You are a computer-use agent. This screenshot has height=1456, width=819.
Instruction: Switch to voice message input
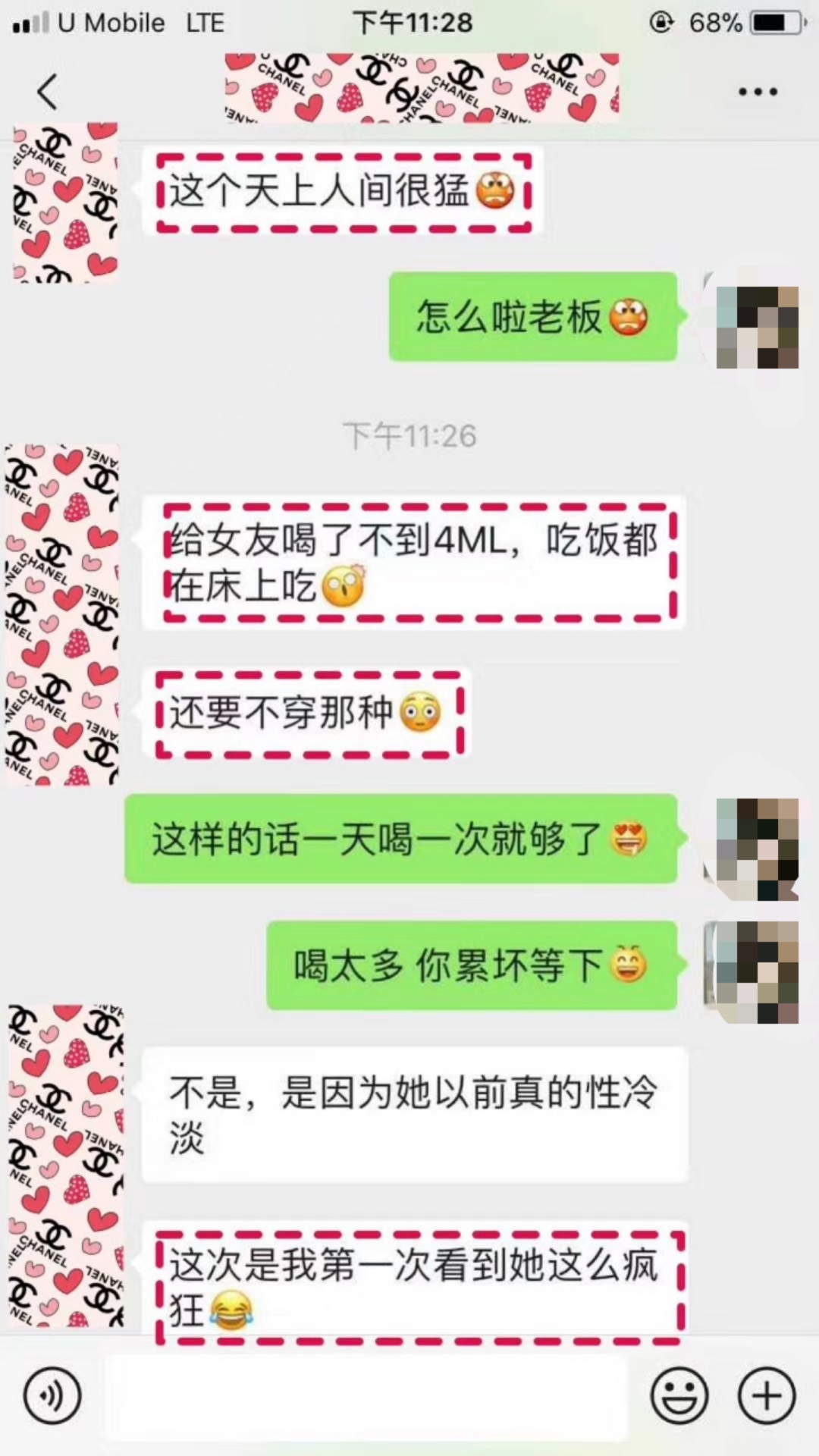(52, 1395)
